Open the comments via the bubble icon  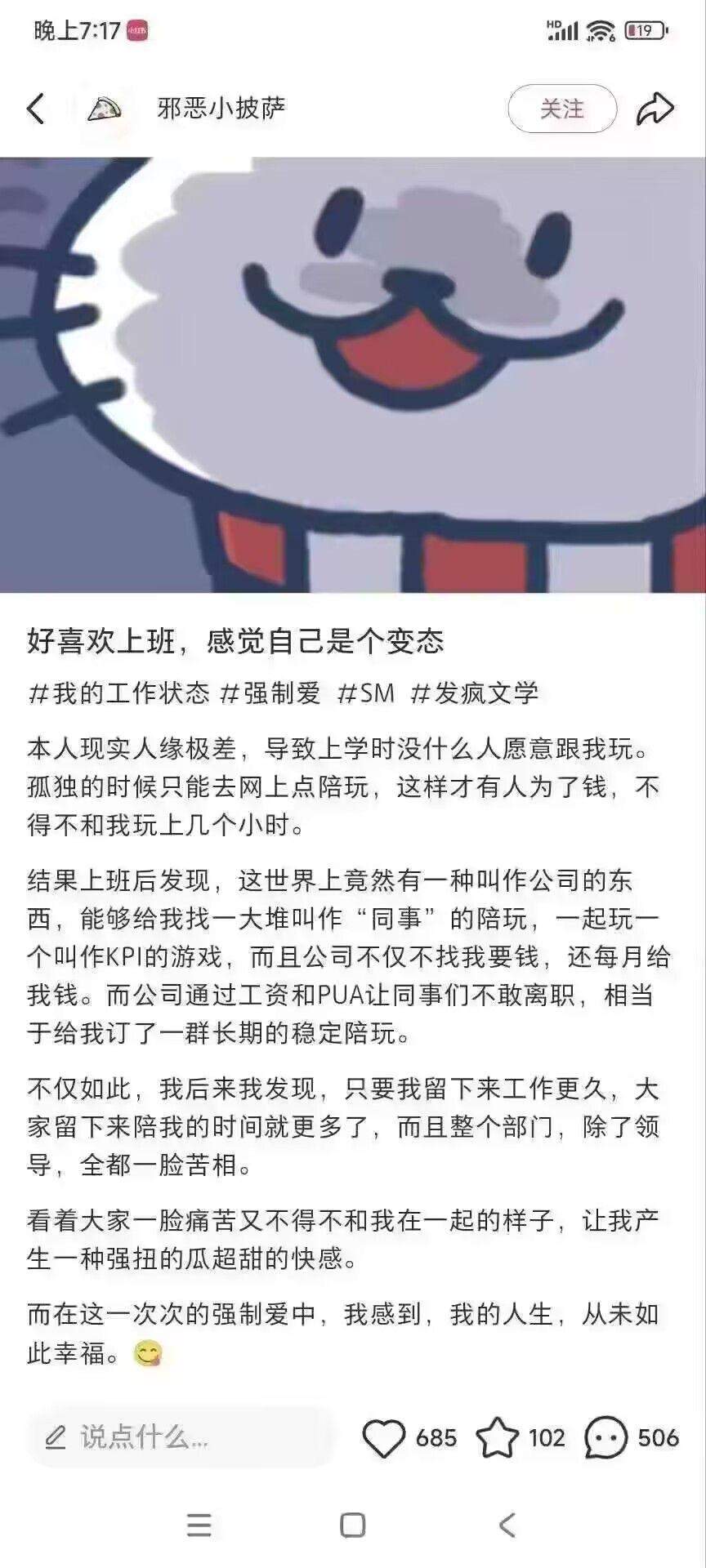[x=605, y=1437]
